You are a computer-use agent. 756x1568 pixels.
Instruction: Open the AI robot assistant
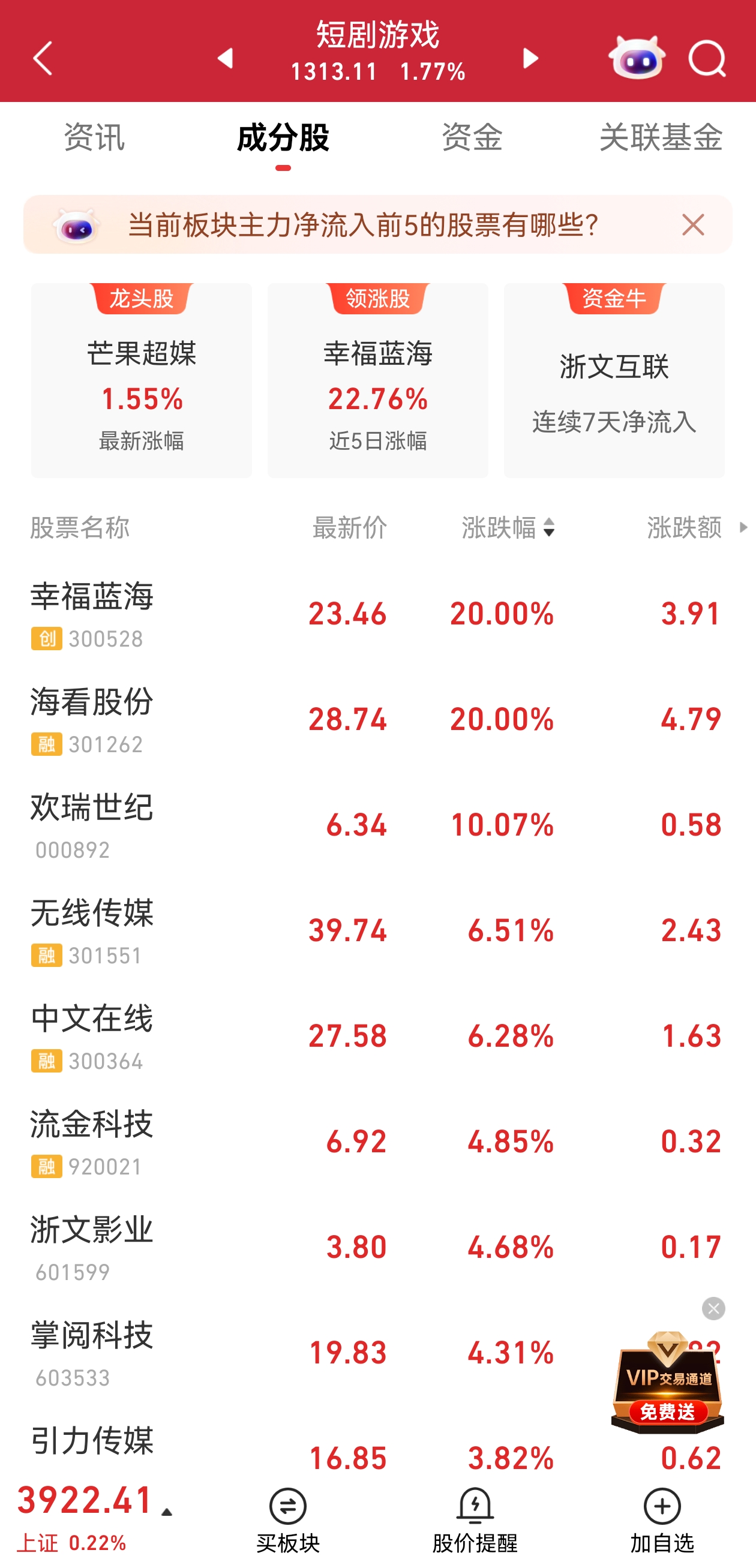click(637, 58)
